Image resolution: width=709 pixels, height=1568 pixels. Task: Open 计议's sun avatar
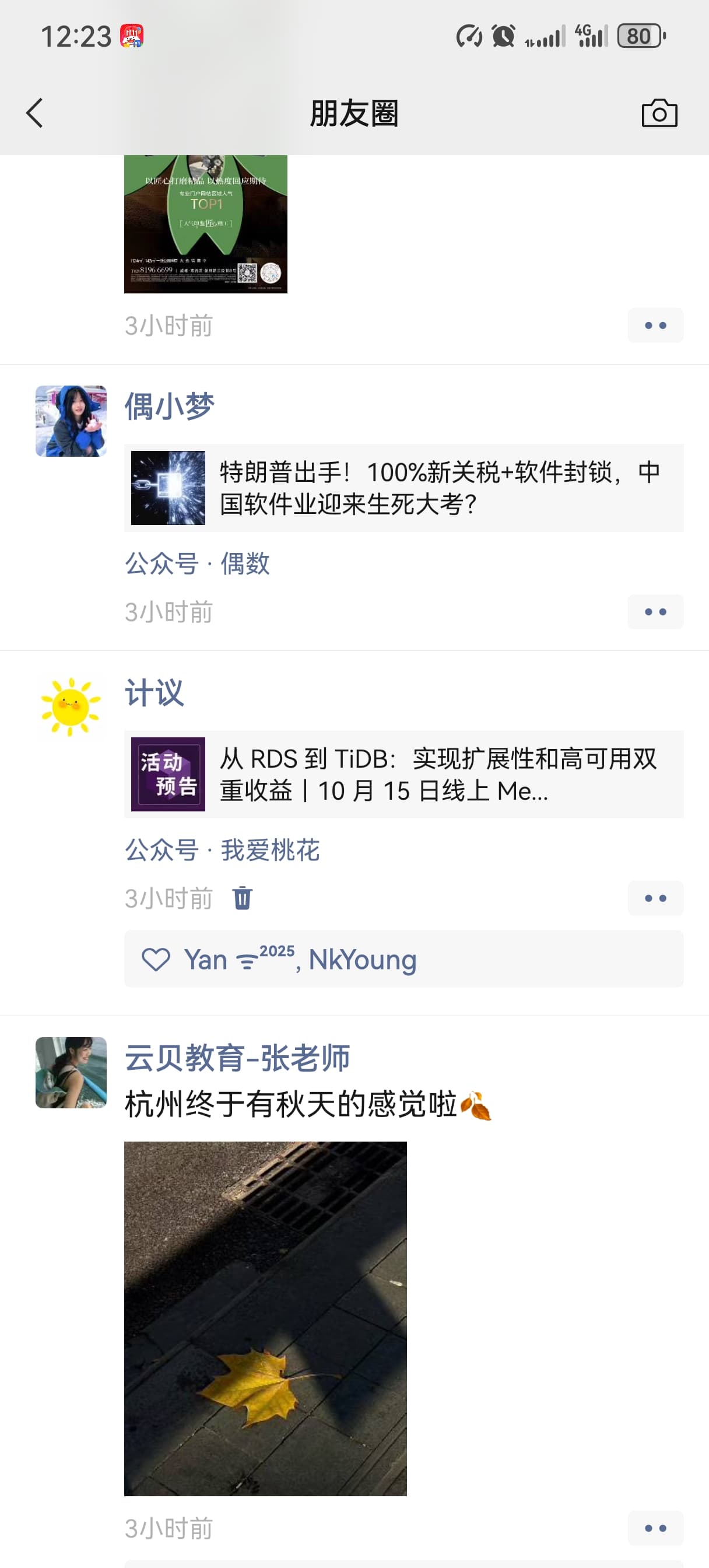click(x=71, y=706)
